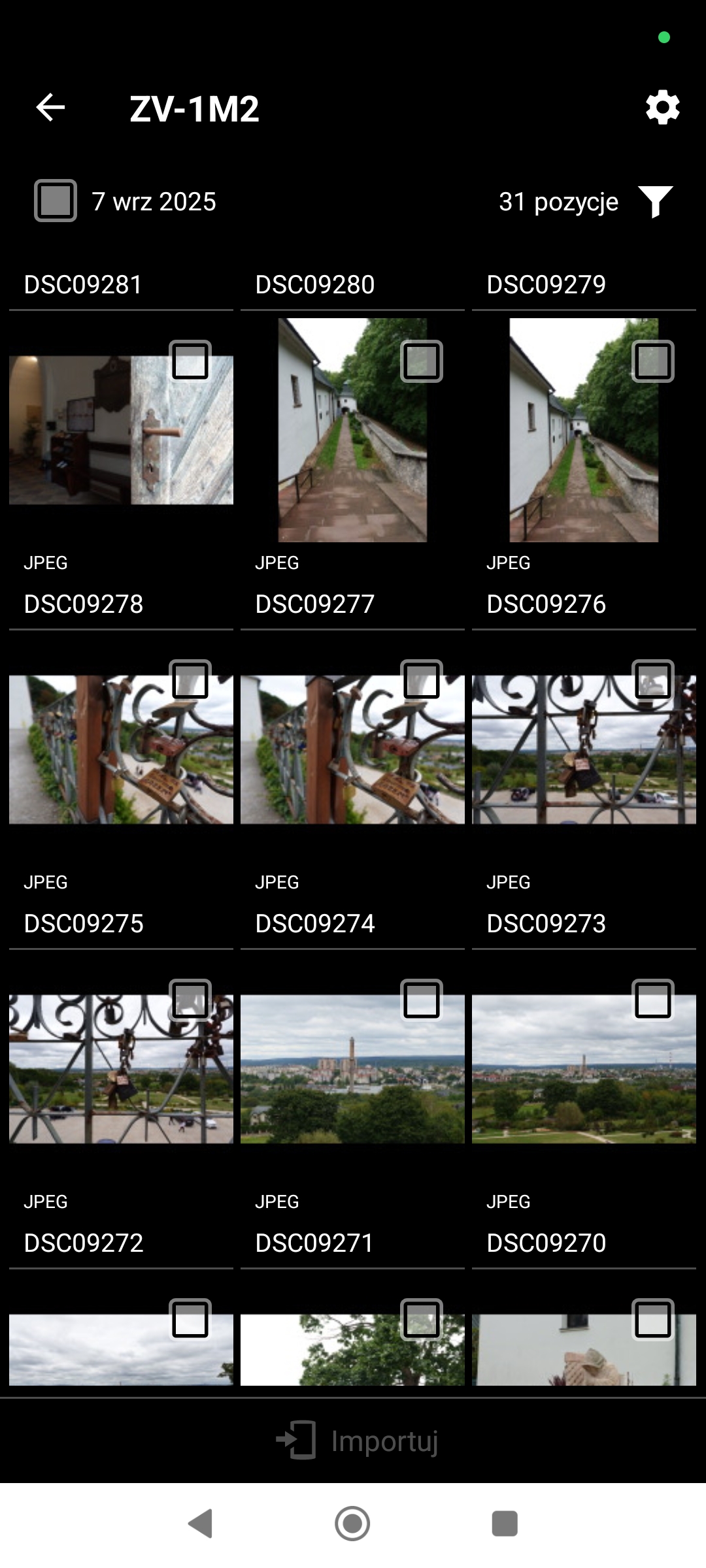Select the checkbox on photo DSC09275
This screenshot has height=1568, width=706.
tap(190, 680)
